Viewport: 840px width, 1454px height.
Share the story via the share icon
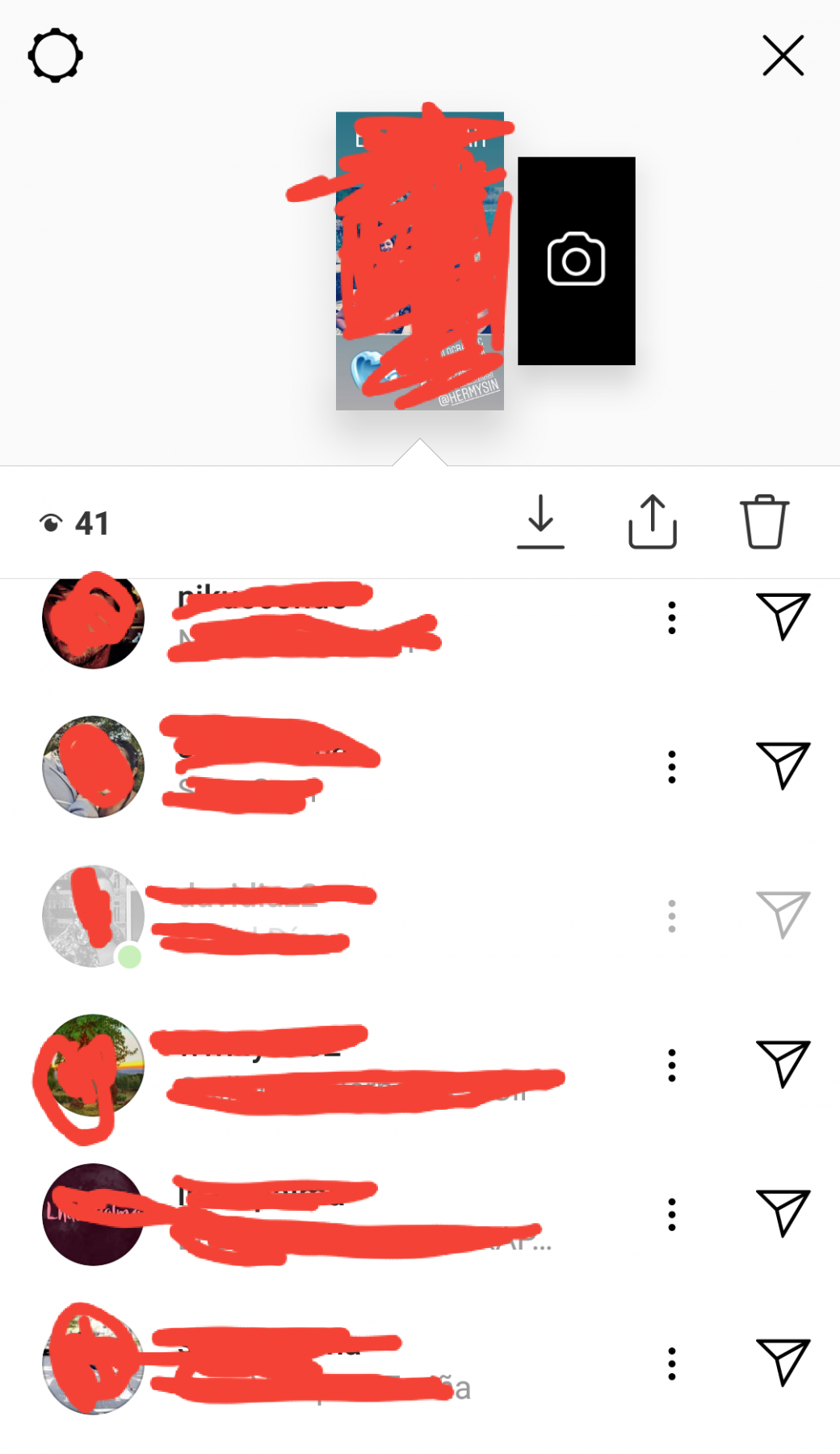[652, 522]
